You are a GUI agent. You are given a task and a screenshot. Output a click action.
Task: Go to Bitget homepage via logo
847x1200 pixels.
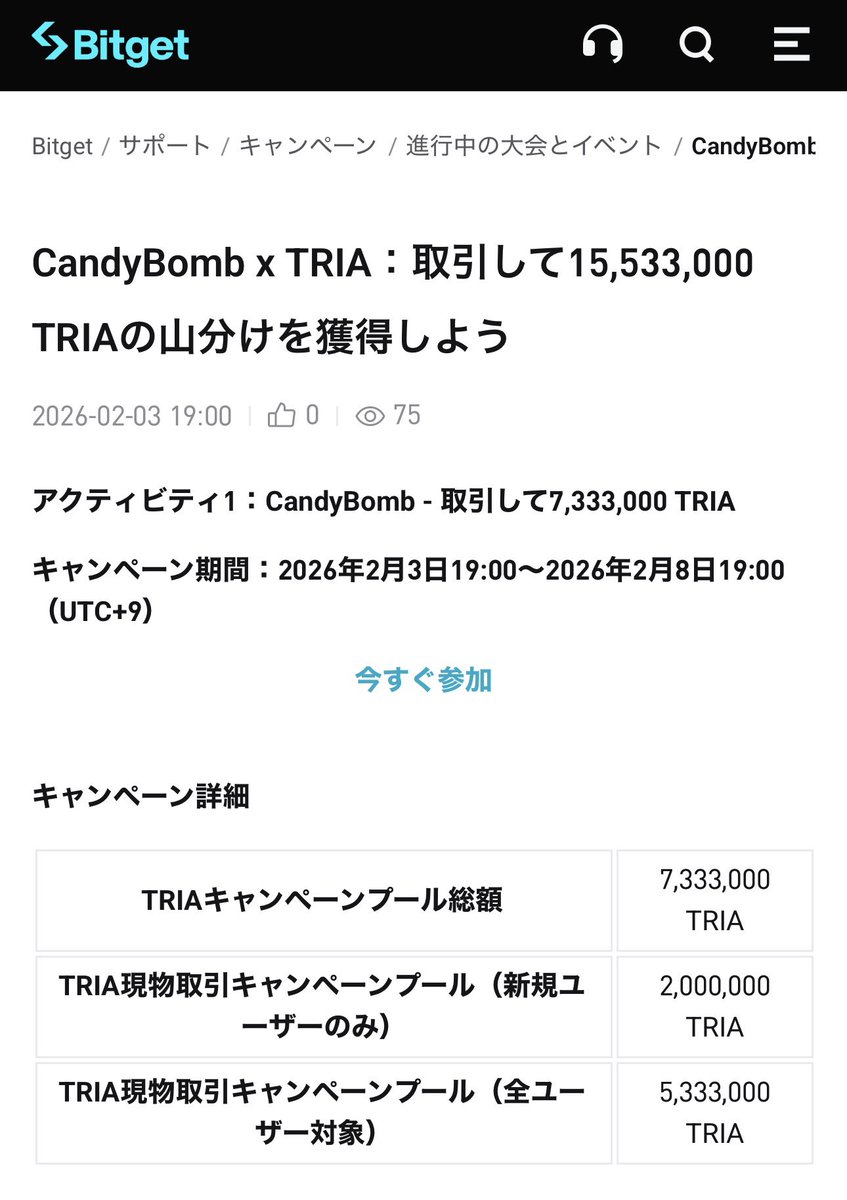click(110, 44)
